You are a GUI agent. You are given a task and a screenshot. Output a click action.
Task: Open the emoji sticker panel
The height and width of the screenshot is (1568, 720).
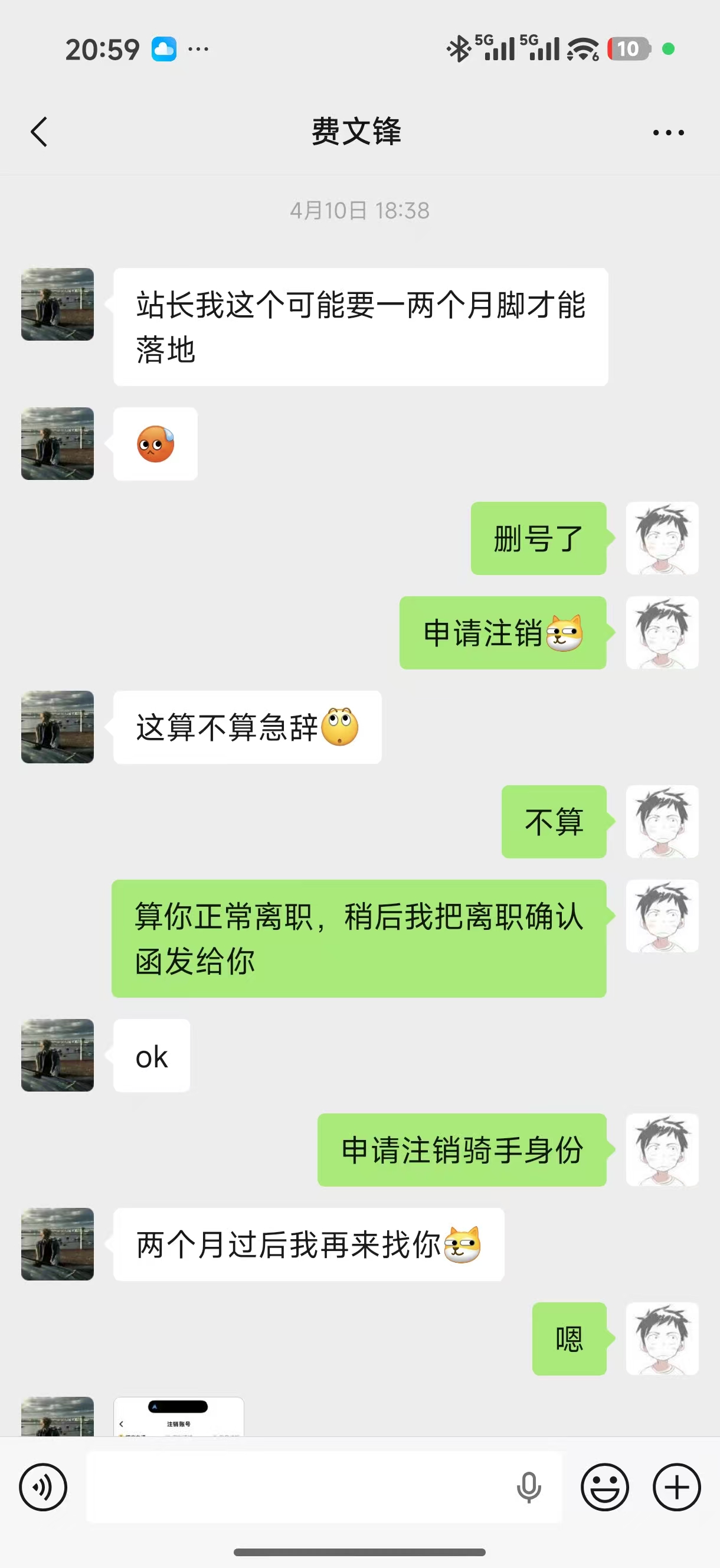coord(604,1487)
